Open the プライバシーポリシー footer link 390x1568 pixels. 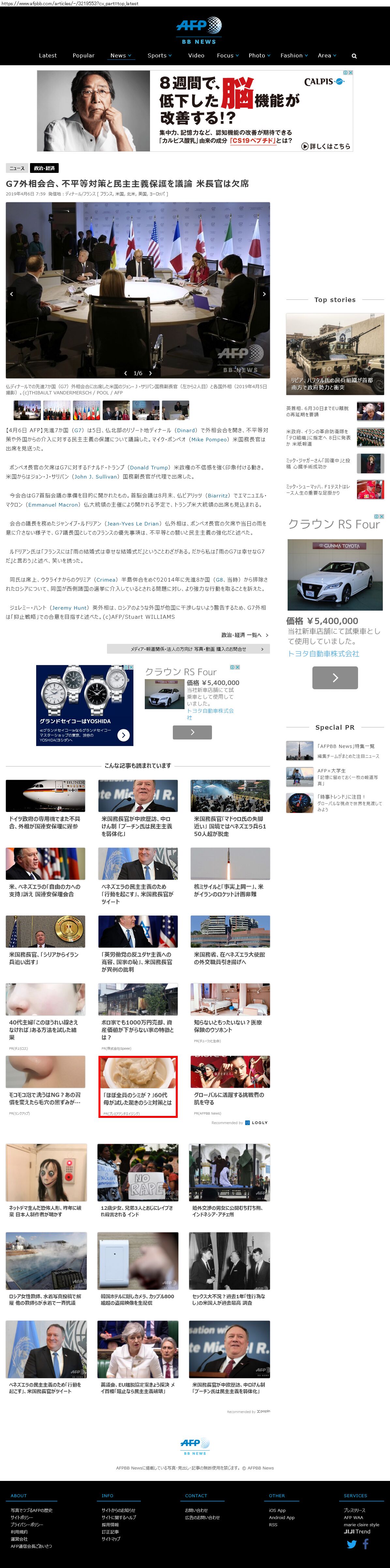(27, 1525)
